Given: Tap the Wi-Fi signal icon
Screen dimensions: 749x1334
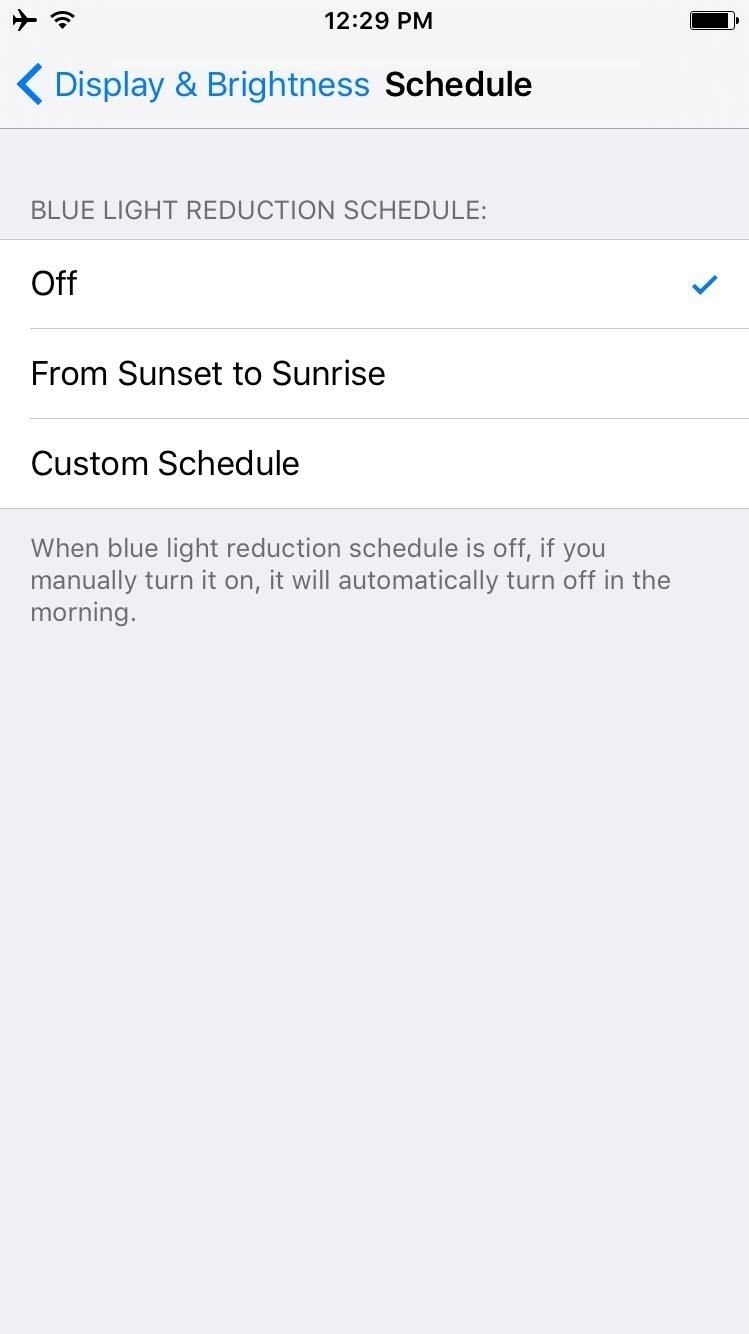Looking at the screenshot, I should coord(62,20).
